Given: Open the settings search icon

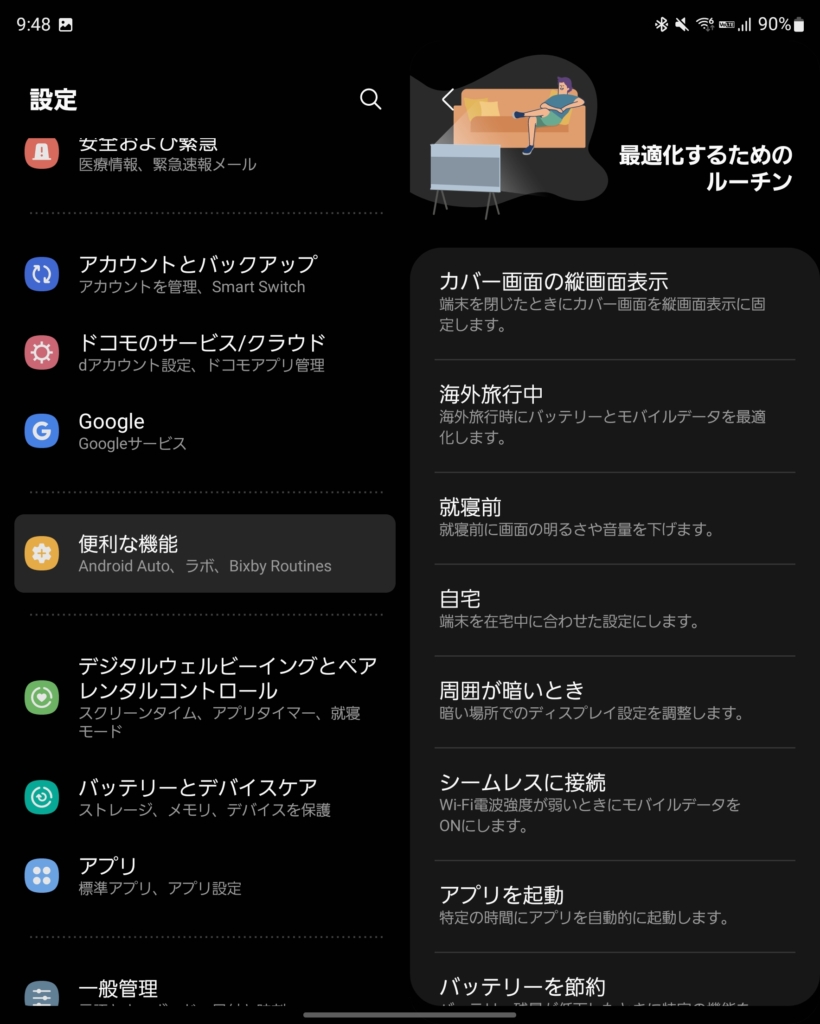Looking at the screenshot, I should [x=370, y=99].
